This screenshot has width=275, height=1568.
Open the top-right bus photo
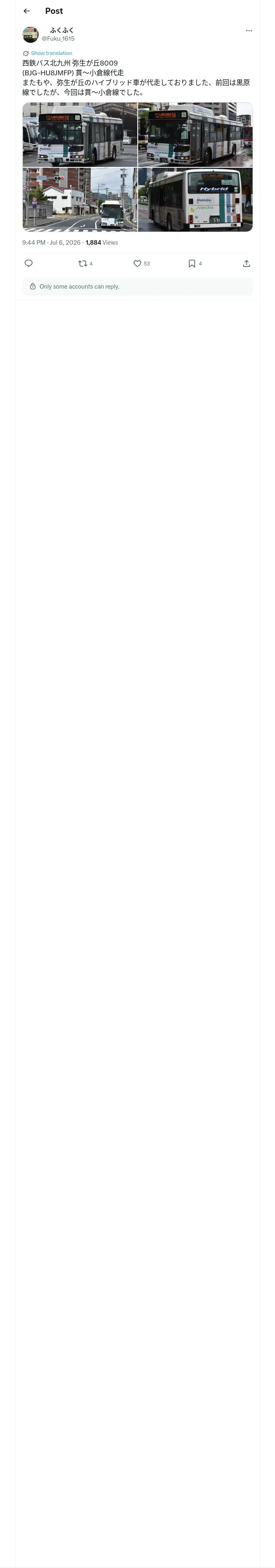[195, 134]
